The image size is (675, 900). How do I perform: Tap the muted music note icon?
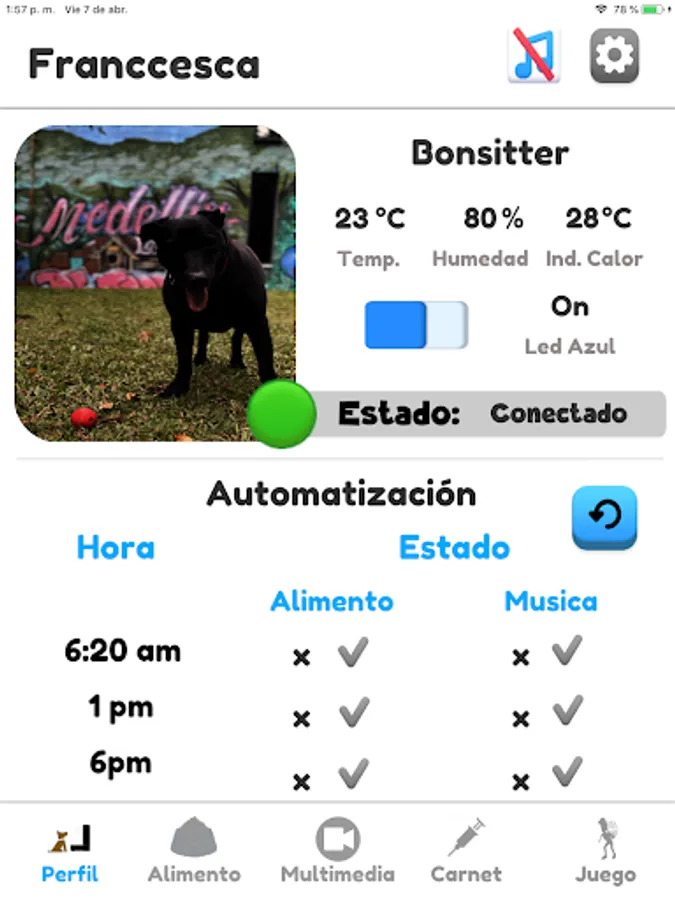[x=534, y=56]
